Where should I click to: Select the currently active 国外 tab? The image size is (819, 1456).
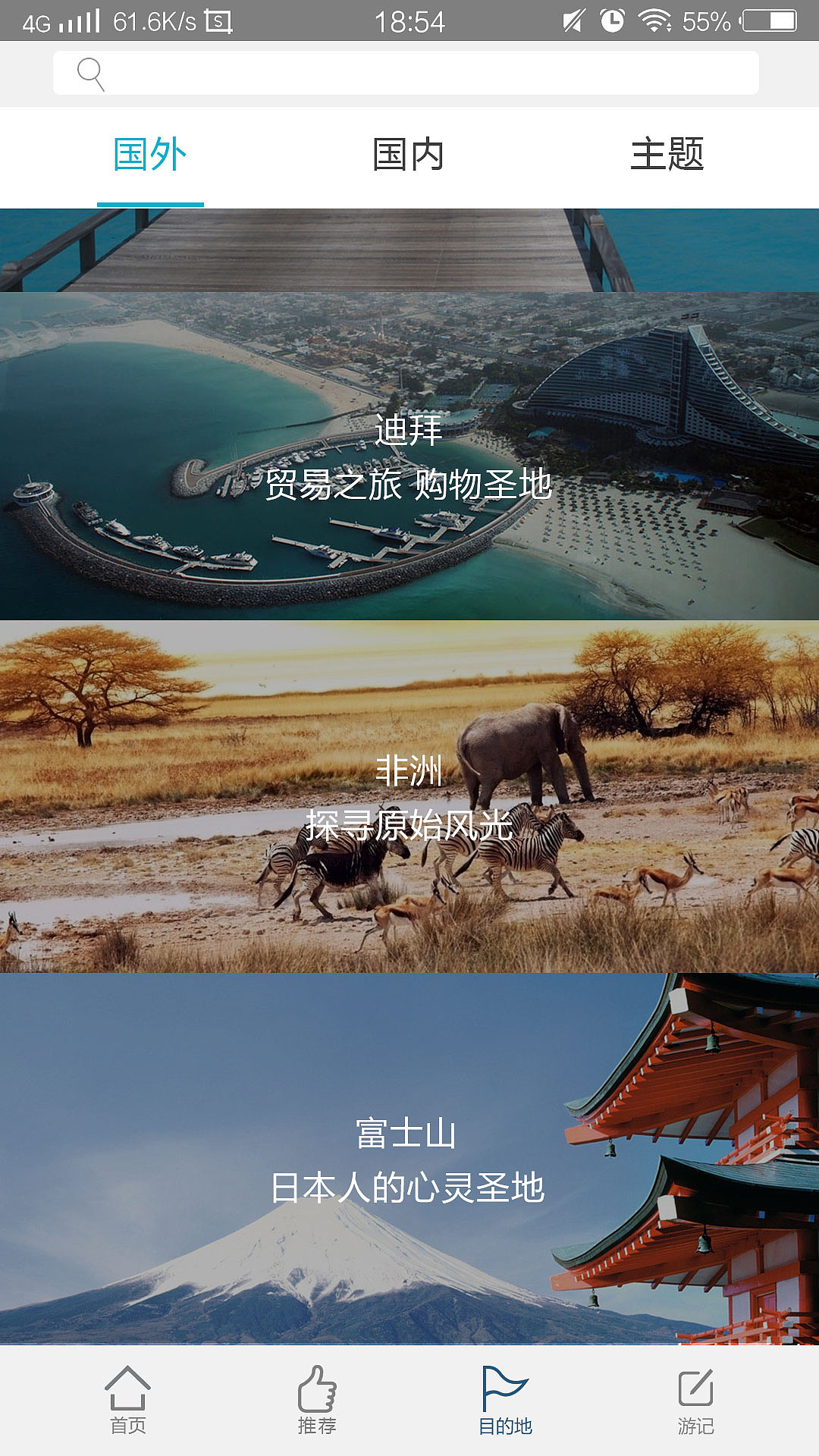[x=149, y=154]
